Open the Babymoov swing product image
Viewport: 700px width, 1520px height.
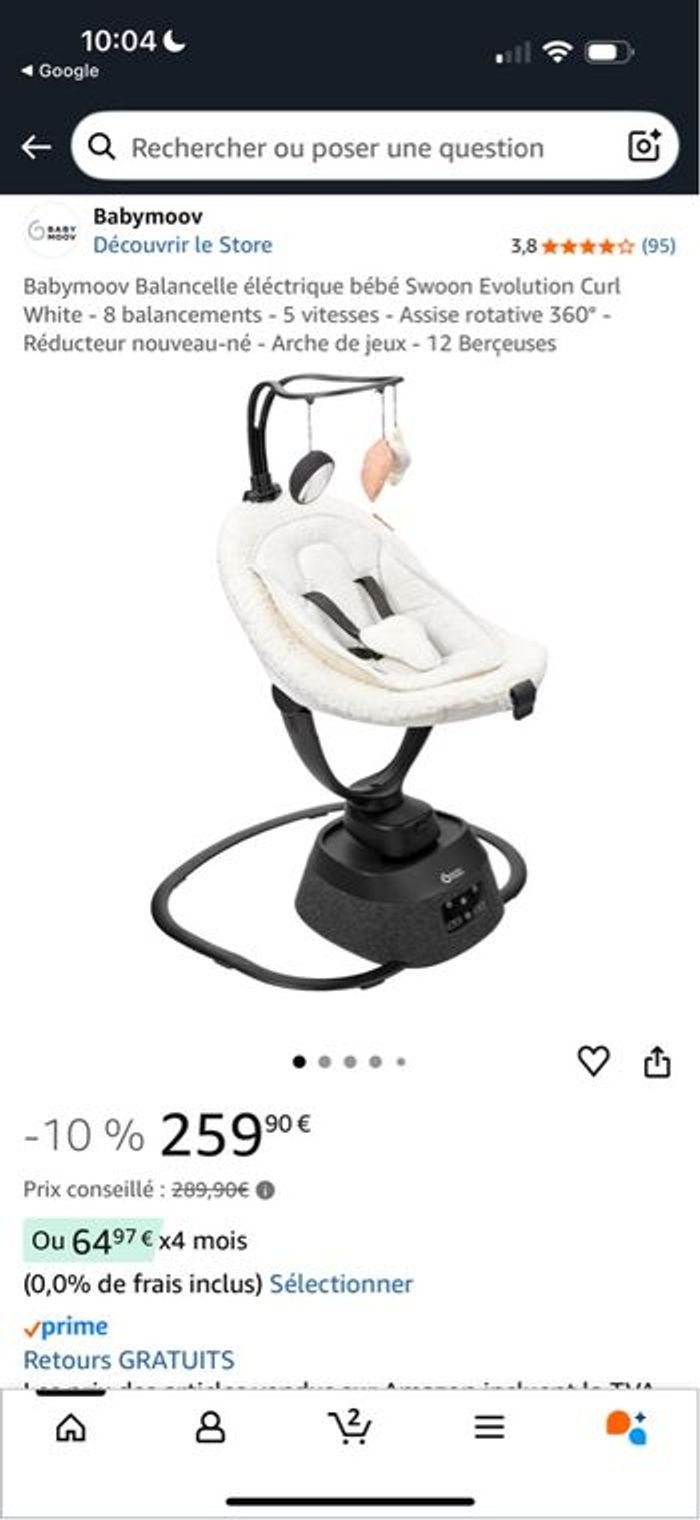[x=350, y=680]
